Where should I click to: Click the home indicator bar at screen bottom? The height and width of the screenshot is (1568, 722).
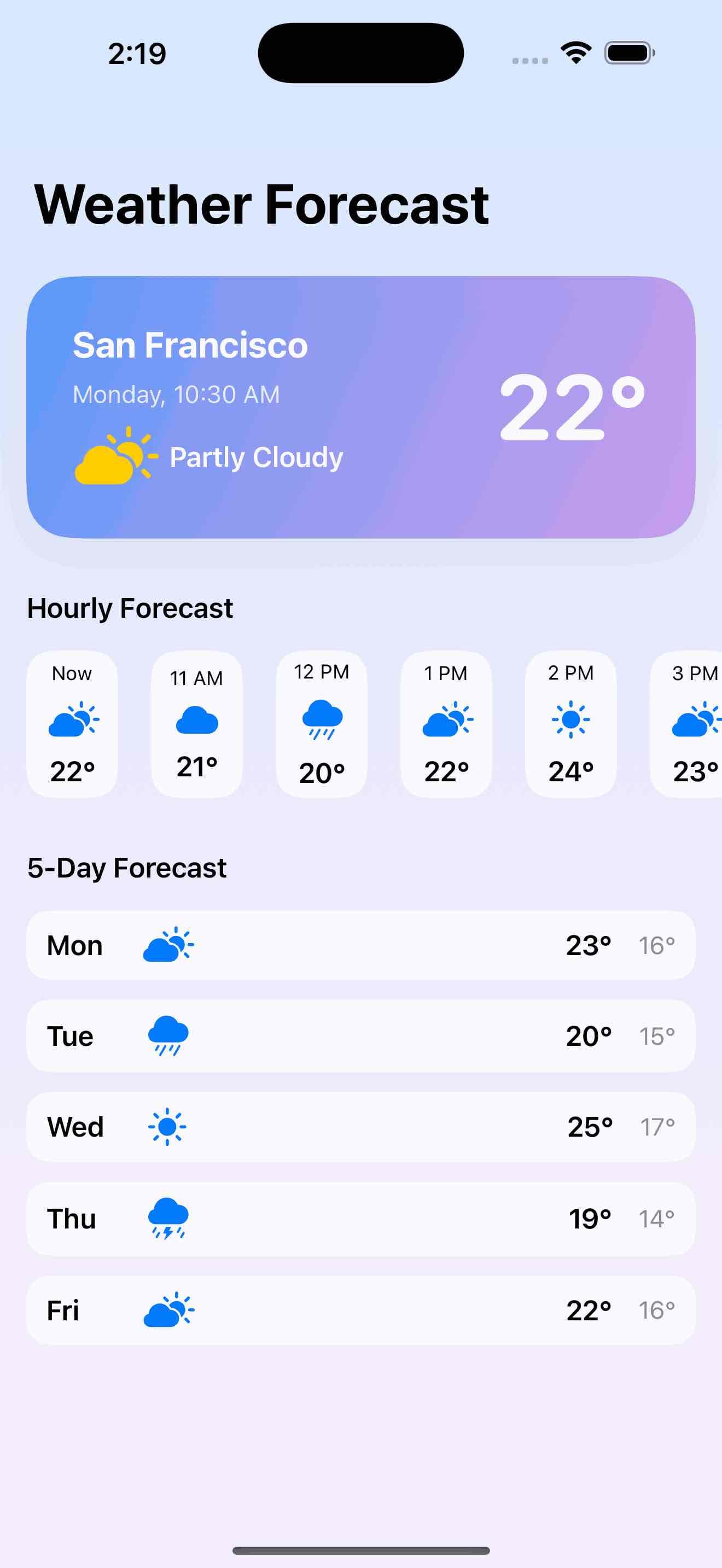[x=361, y=1550]
